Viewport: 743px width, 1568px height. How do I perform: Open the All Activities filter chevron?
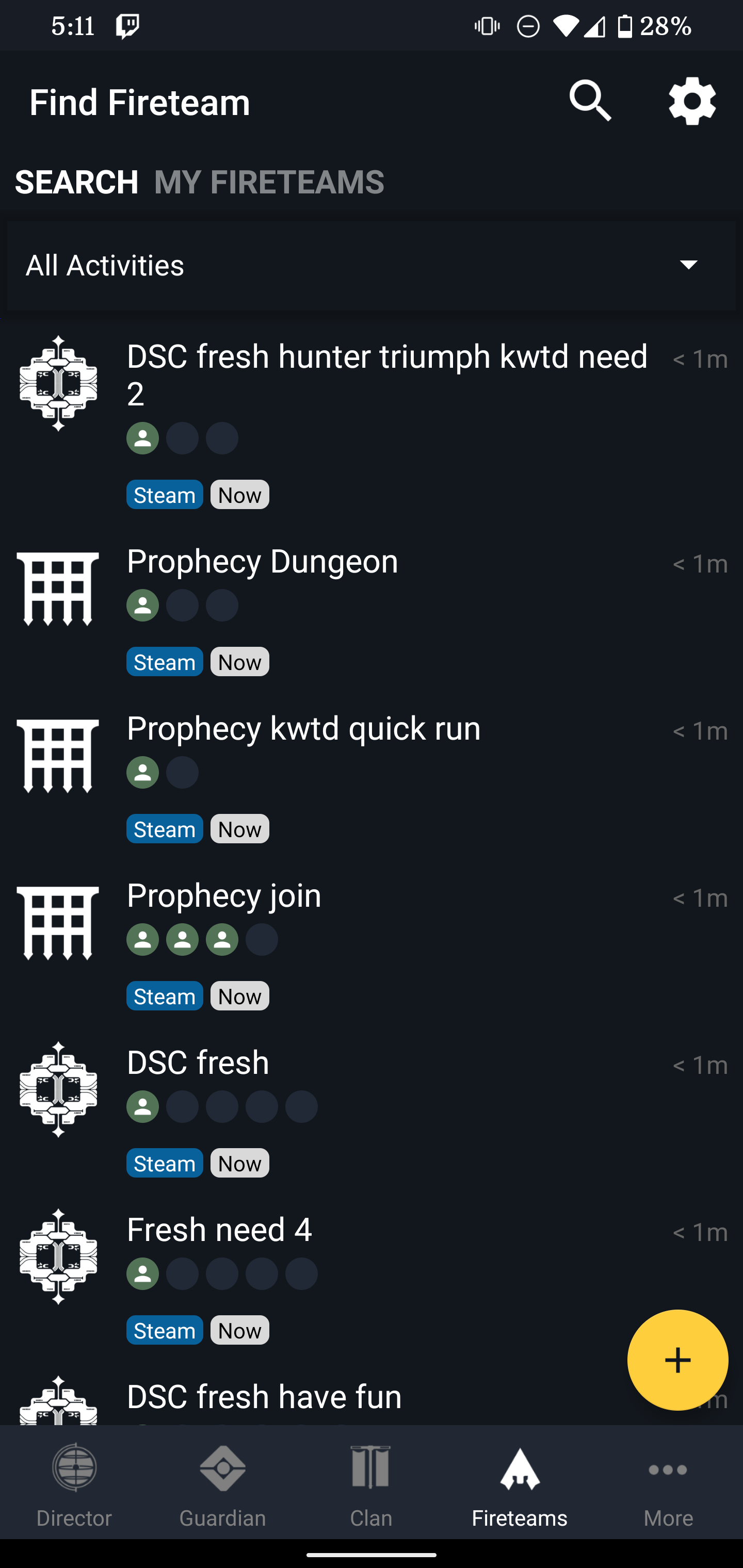(x=688, y=265)
